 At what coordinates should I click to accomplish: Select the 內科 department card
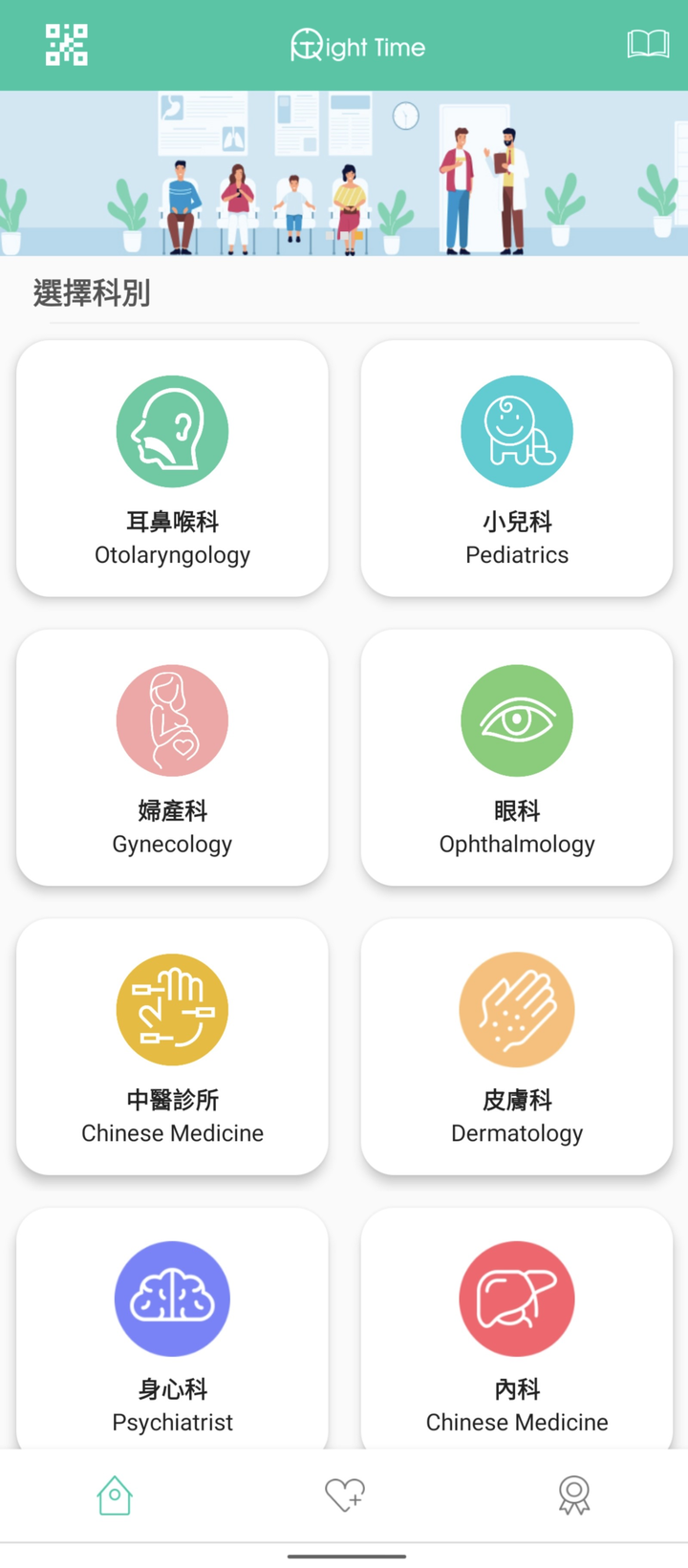click(517, 1329)
